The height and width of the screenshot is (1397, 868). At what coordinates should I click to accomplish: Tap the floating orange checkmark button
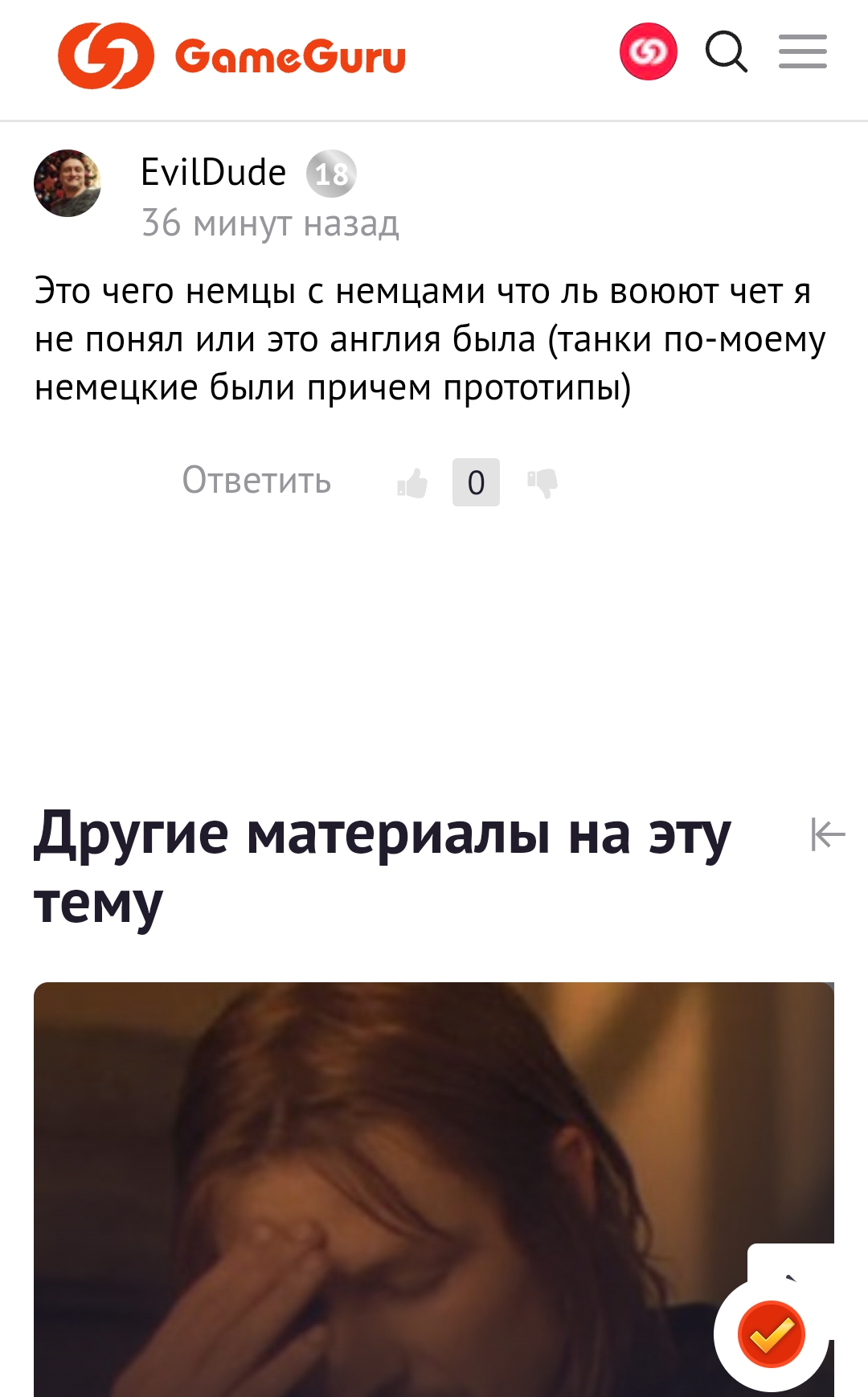(771, 1334)
